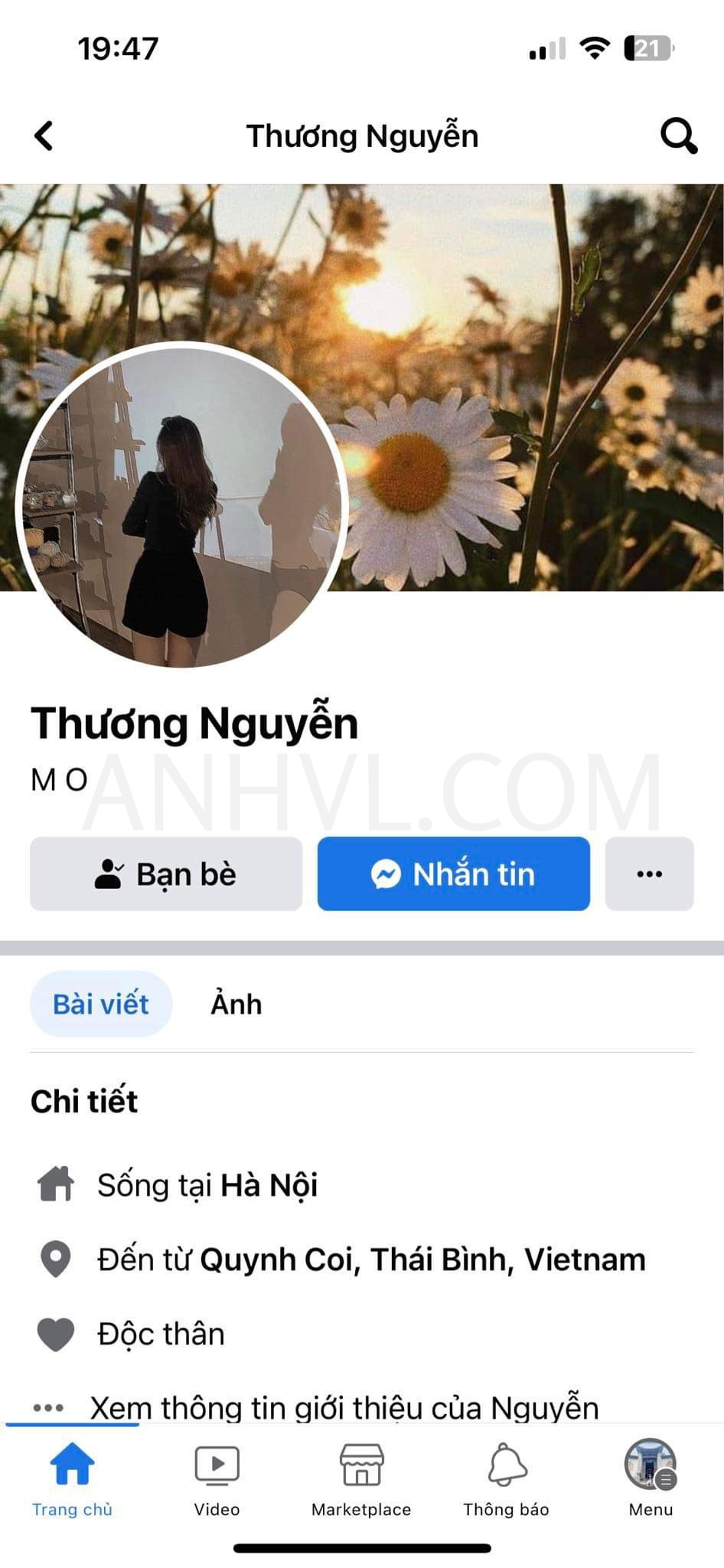This screenshot has width=724, height=1568.
Task: Open Marketplace from the bottom bar
Action: (361, 1479)
